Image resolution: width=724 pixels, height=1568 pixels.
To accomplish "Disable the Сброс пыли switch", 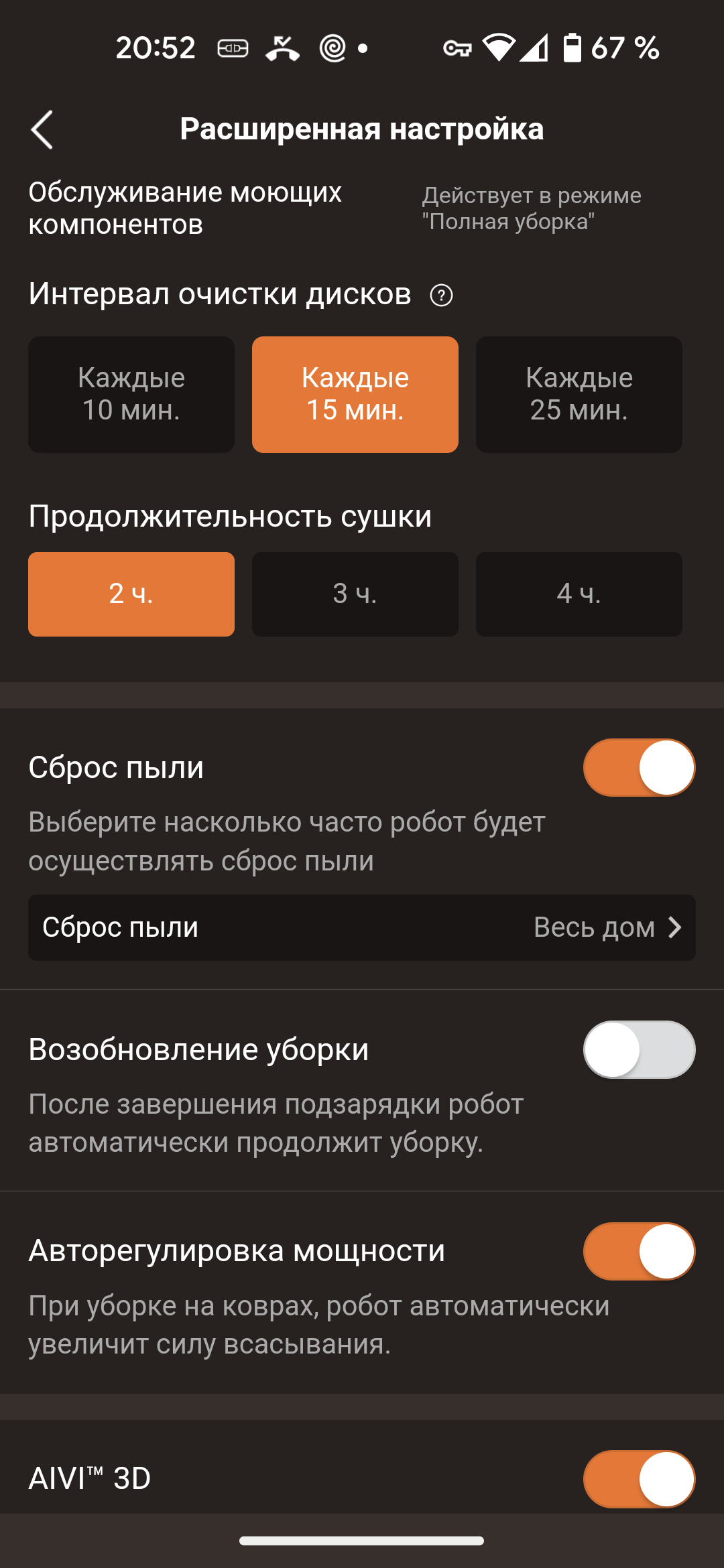I will (639, 767).
